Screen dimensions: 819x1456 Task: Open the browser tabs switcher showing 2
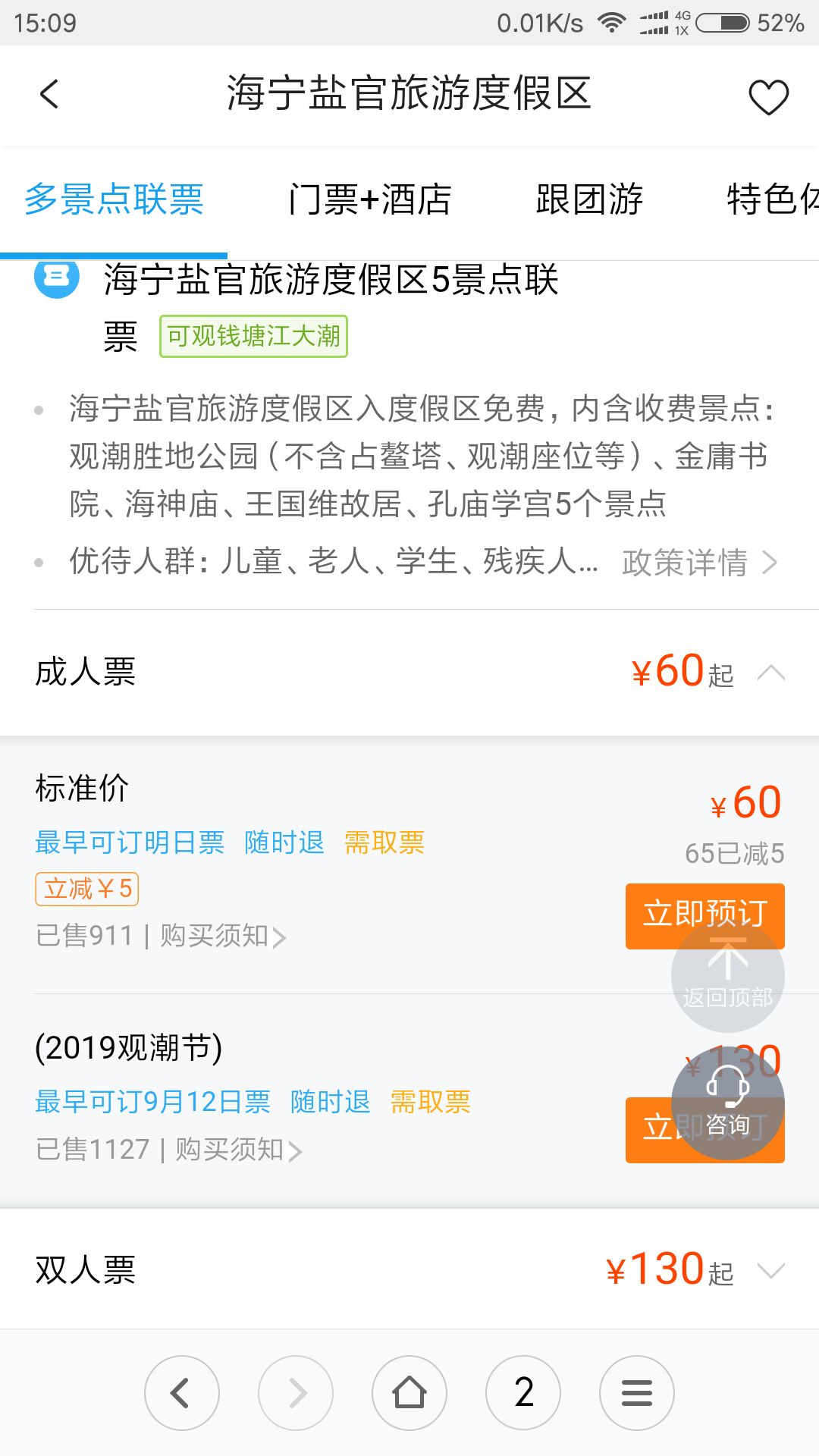coord(523,1393)
